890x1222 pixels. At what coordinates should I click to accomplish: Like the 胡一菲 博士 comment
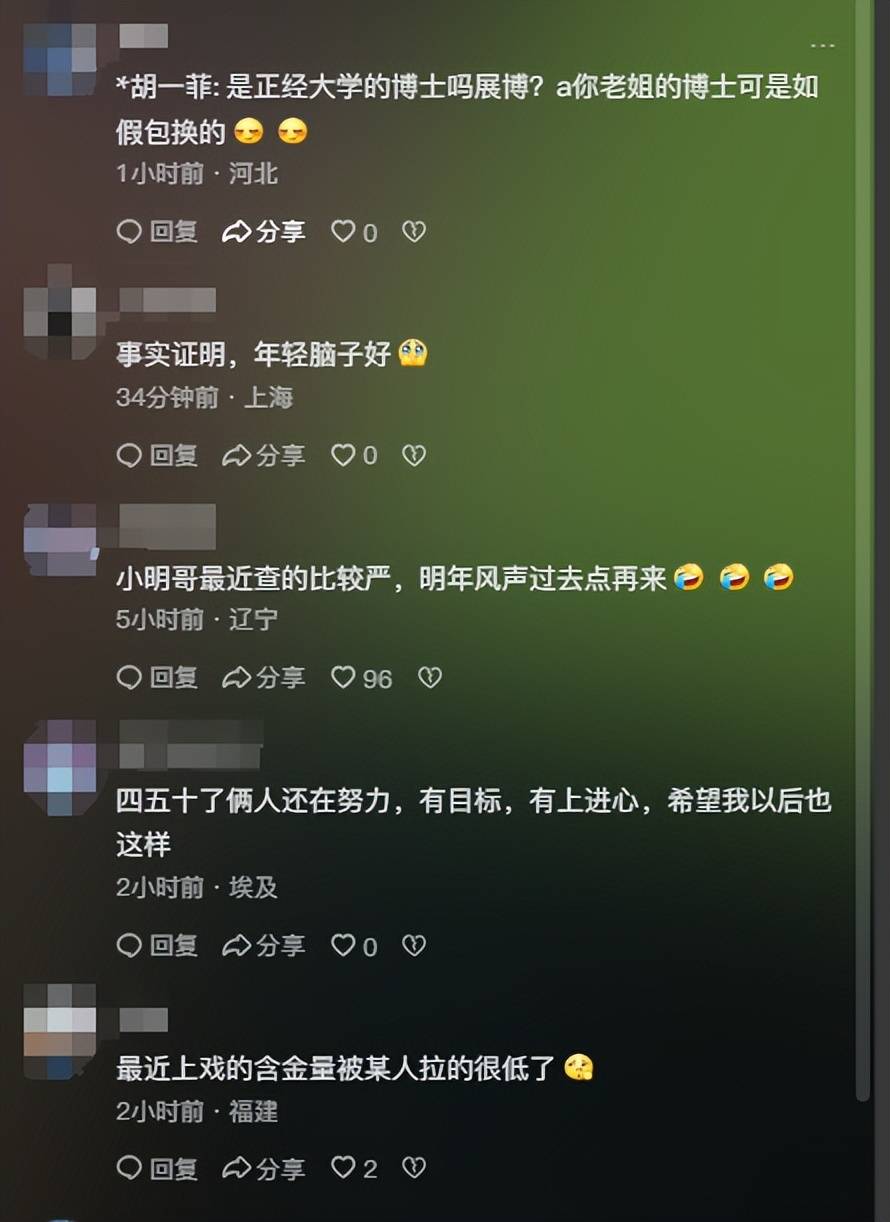[344, 232]
